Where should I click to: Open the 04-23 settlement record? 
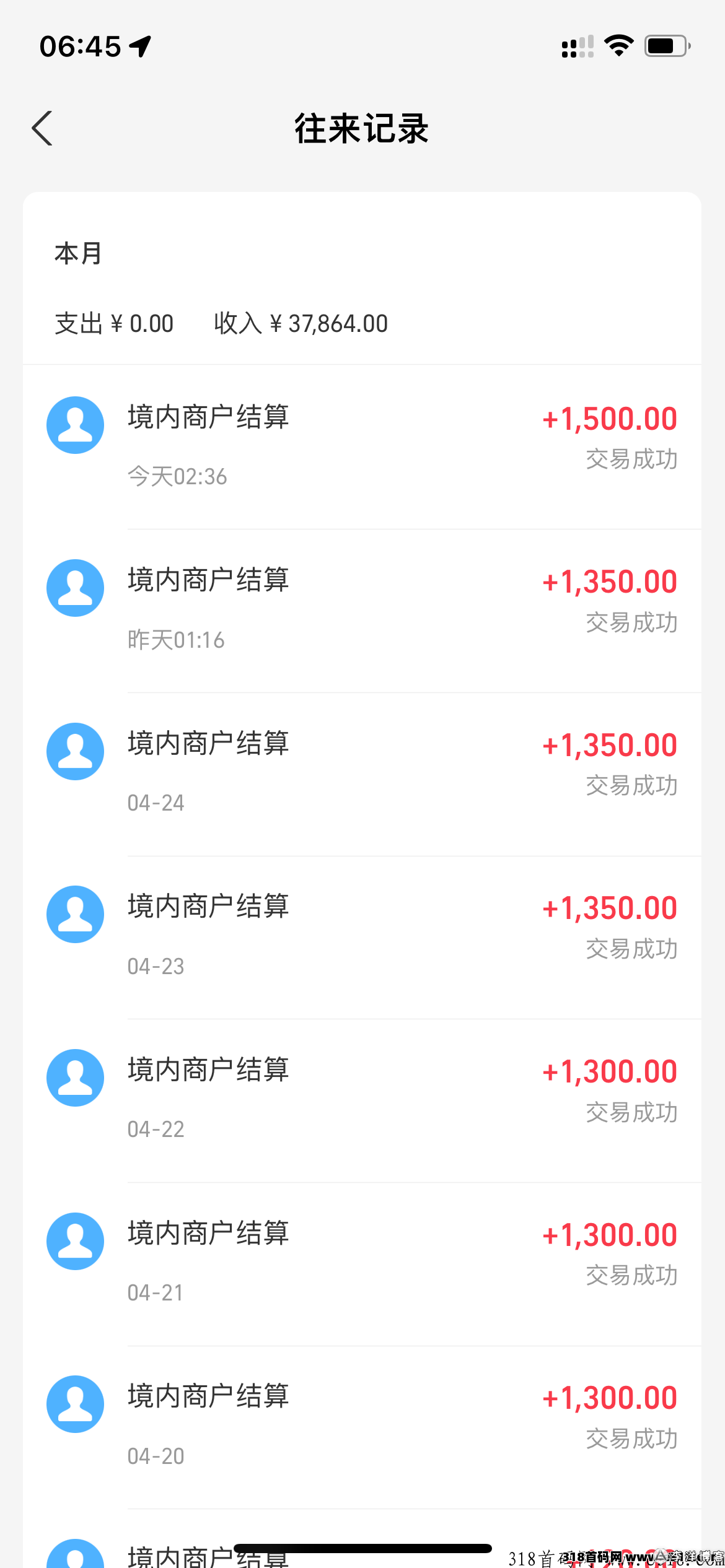(x=362, y=938)
